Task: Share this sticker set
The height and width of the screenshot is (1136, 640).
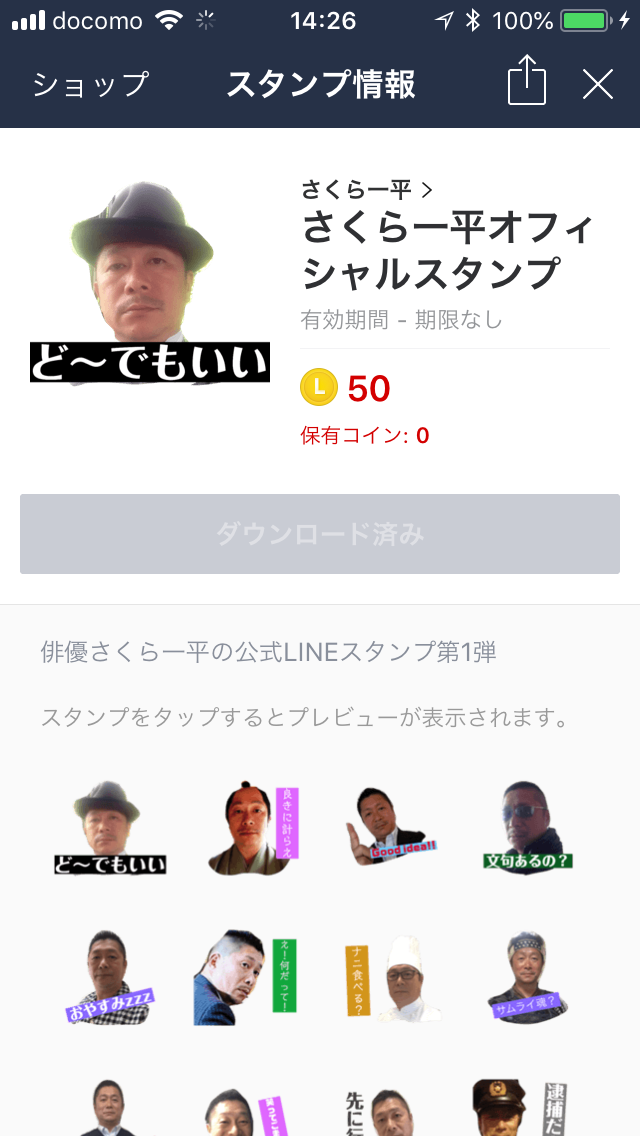Action: 526,80
